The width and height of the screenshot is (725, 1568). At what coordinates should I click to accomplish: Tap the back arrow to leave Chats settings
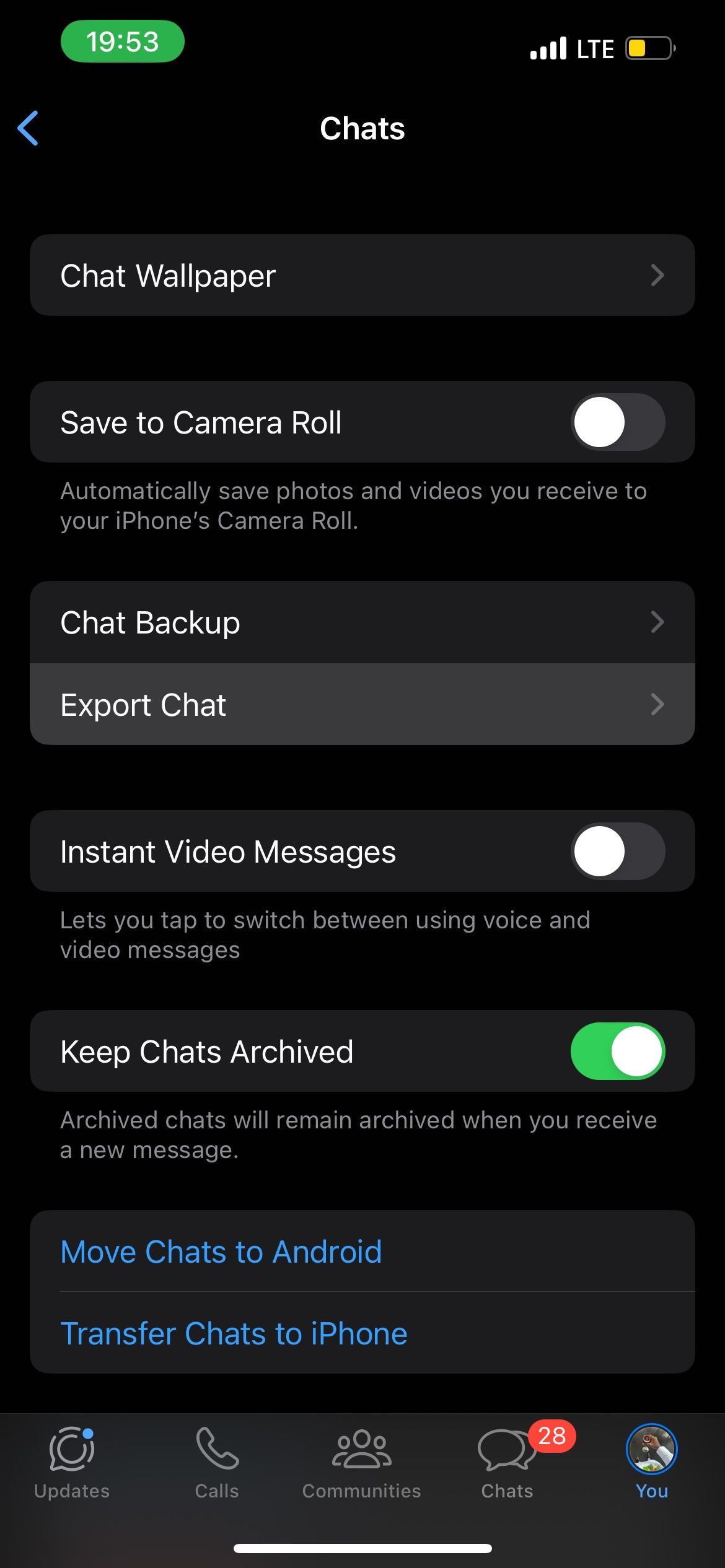pyautogui.click(x=29, y=128)
